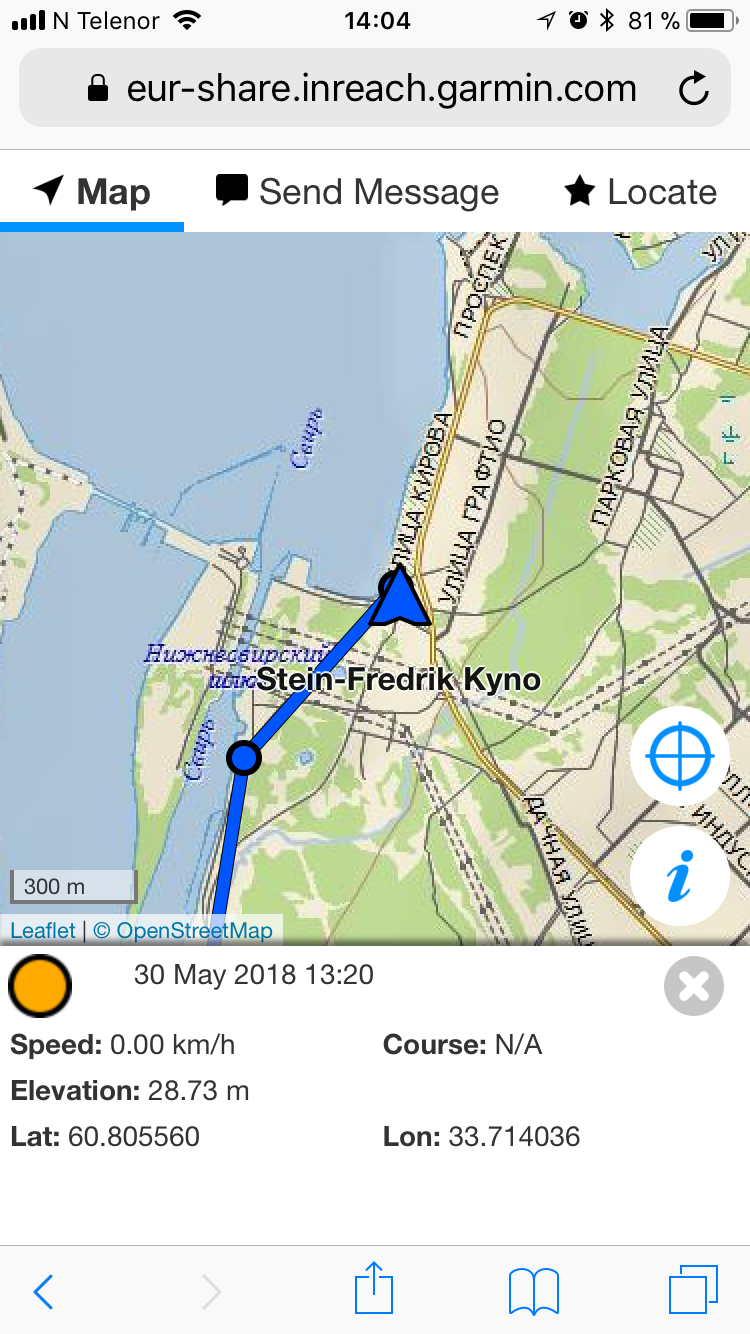Select the Locate tab
Screen dimensions: 750x1334
click(641, 192)
